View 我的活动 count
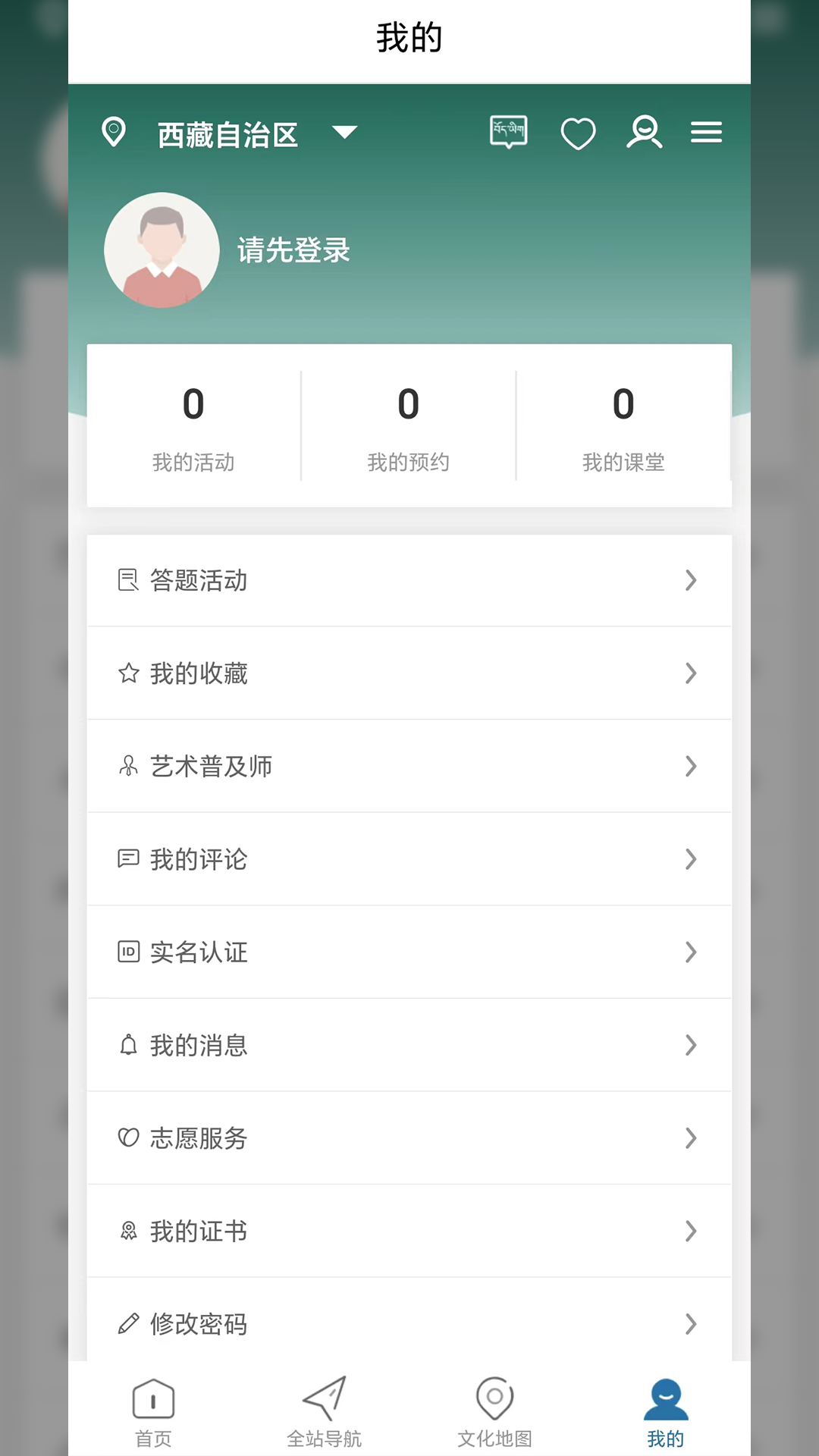 click(x=193, y=426)
